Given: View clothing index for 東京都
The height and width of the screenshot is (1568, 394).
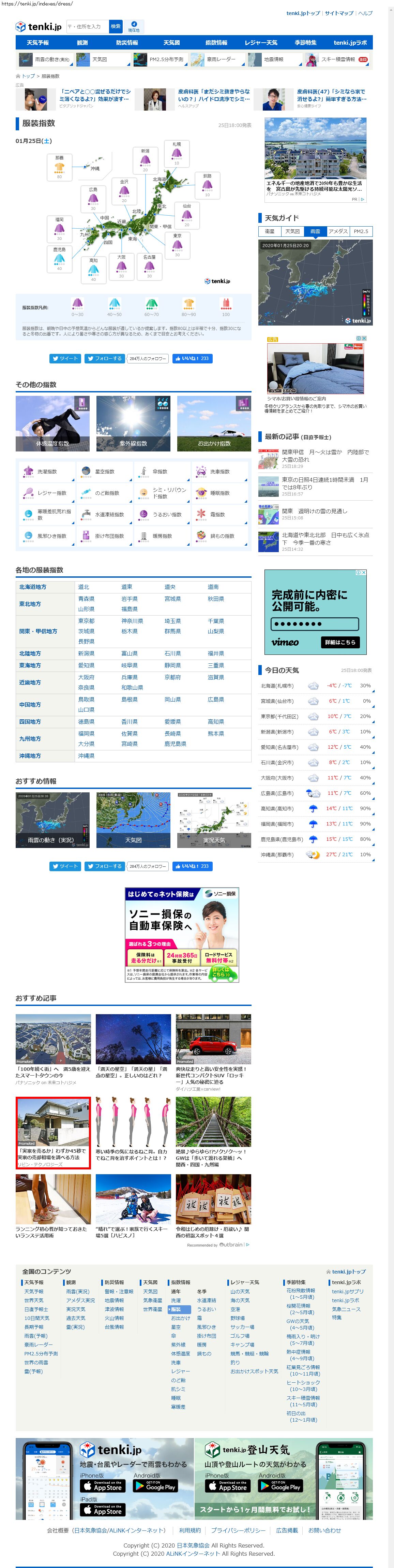Looking at the screenshot, I should (86, 621).
